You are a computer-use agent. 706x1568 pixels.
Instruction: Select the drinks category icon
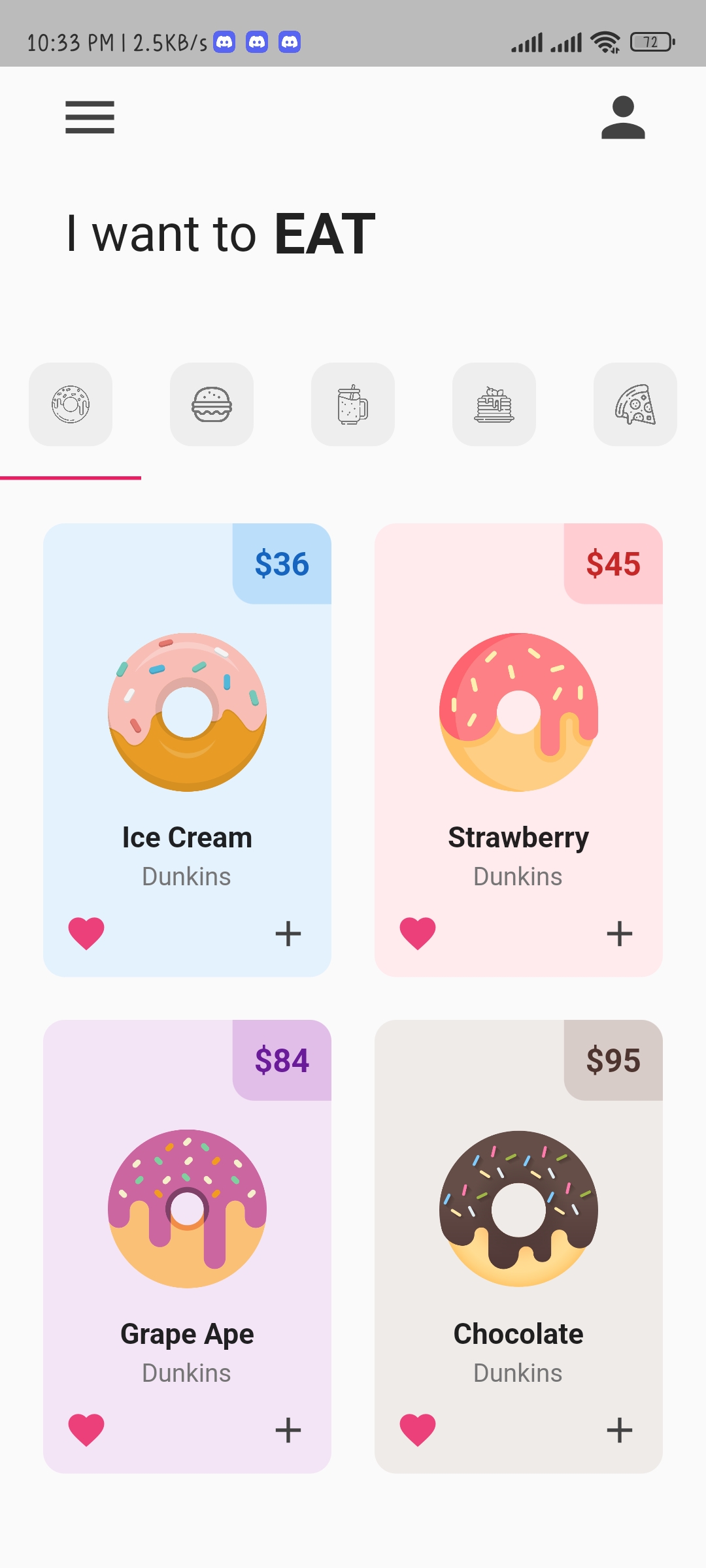tap(352, 405)
